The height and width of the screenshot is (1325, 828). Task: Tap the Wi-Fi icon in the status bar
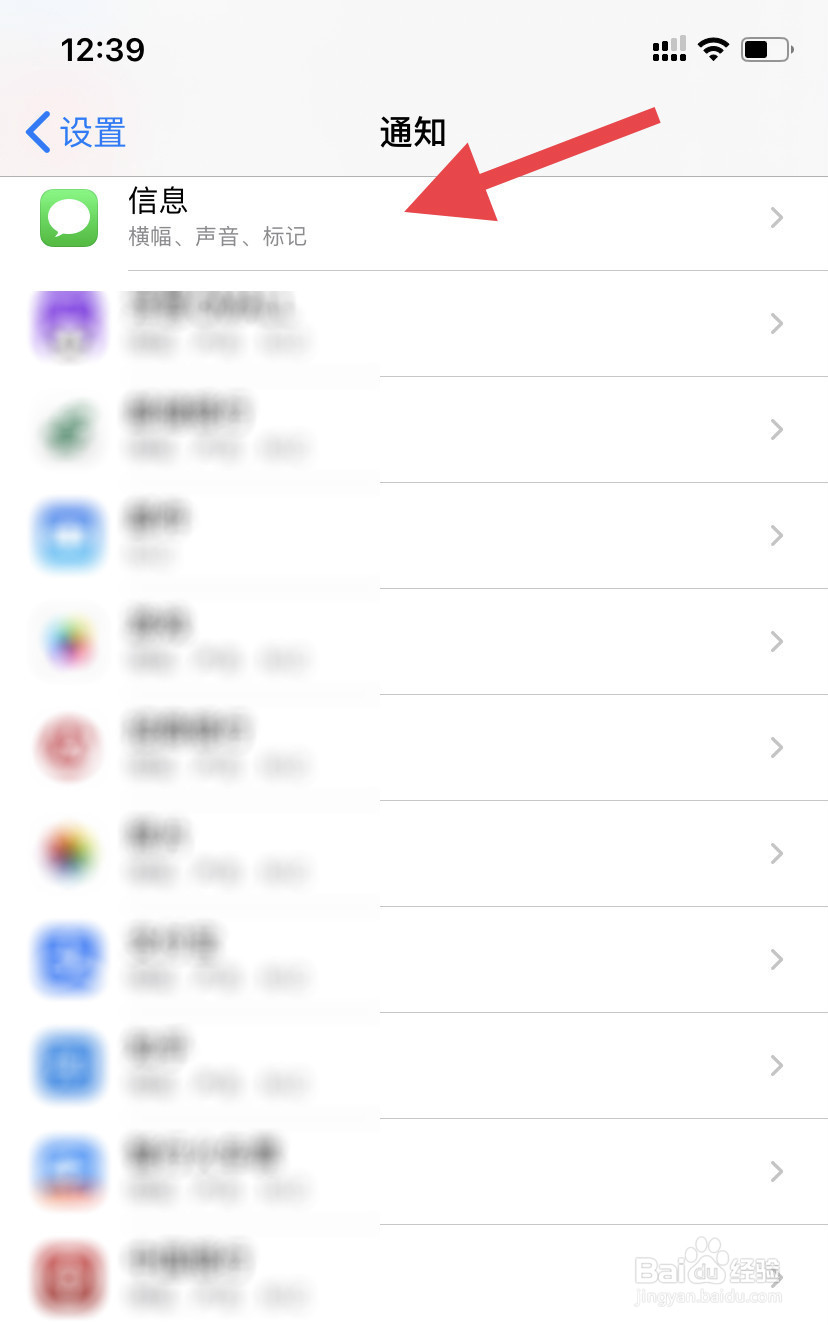click(713, 48)
